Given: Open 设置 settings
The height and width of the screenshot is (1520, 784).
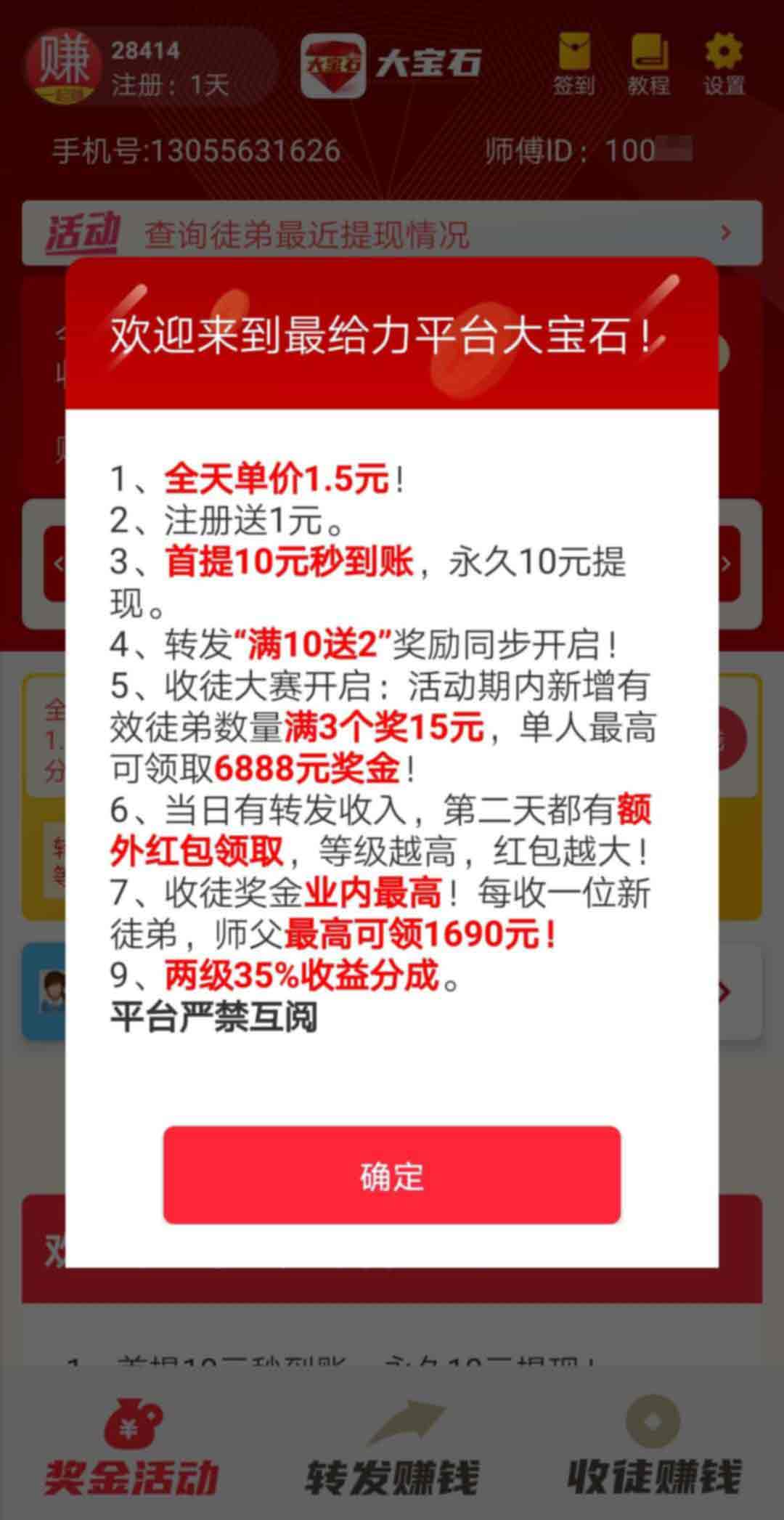Looking at the screenshot, I should (724, 65).
